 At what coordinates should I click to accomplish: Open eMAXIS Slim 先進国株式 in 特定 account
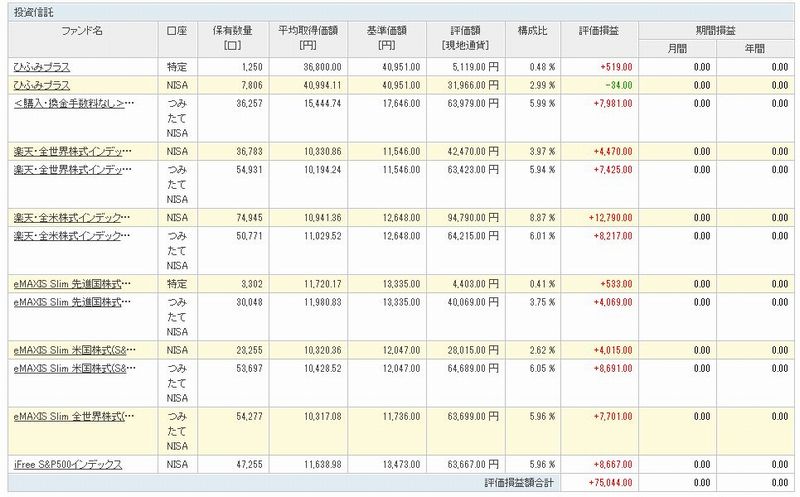(x=72, y=282)
